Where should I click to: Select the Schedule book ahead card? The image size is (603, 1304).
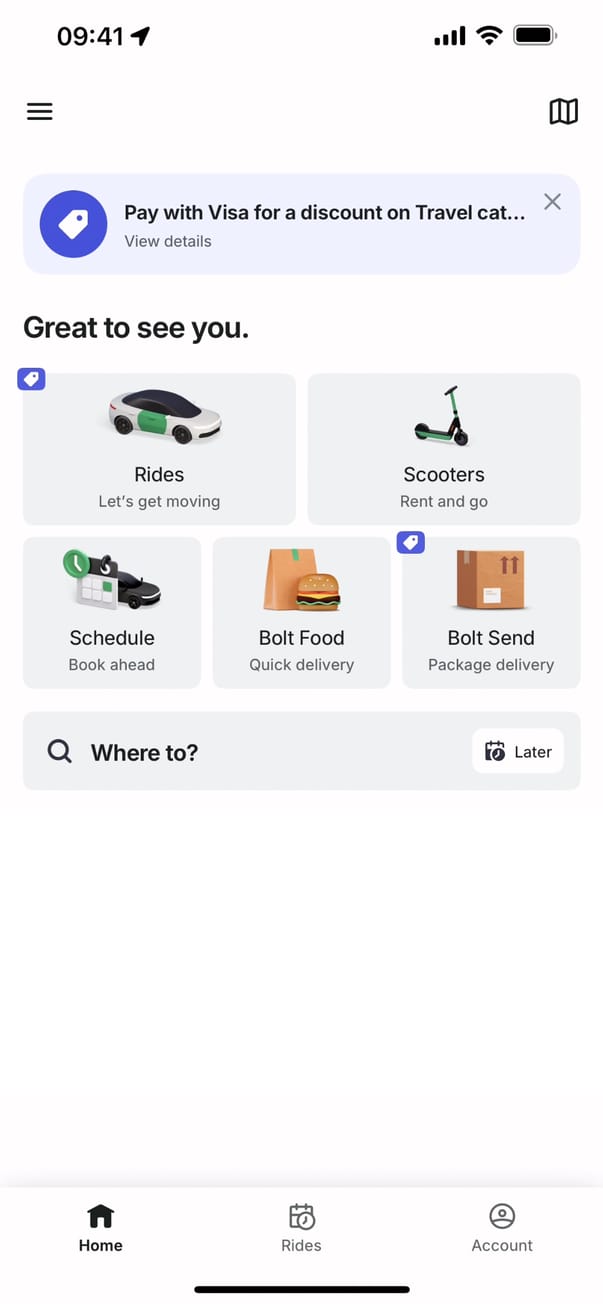point(112,612)
